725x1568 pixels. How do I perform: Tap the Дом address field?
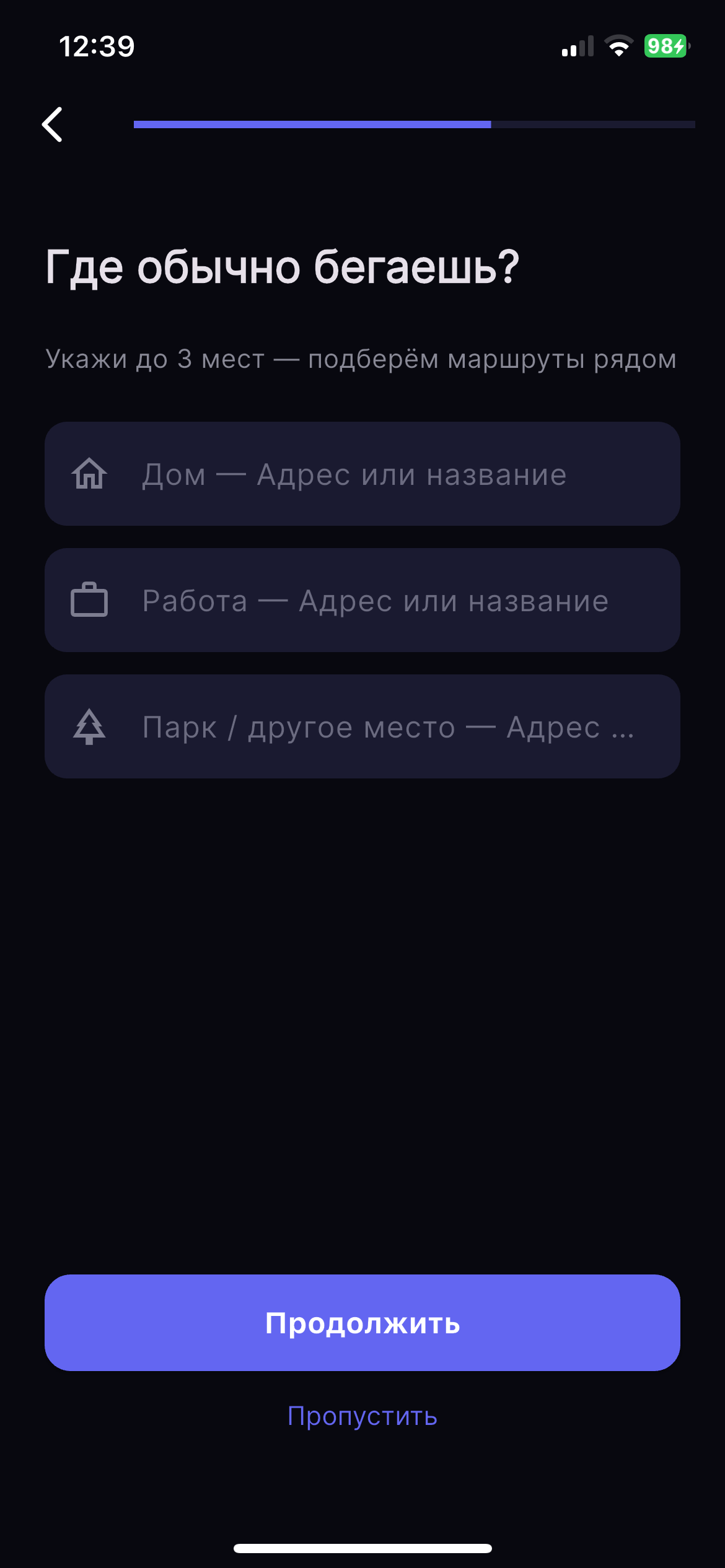click(362, 474)
